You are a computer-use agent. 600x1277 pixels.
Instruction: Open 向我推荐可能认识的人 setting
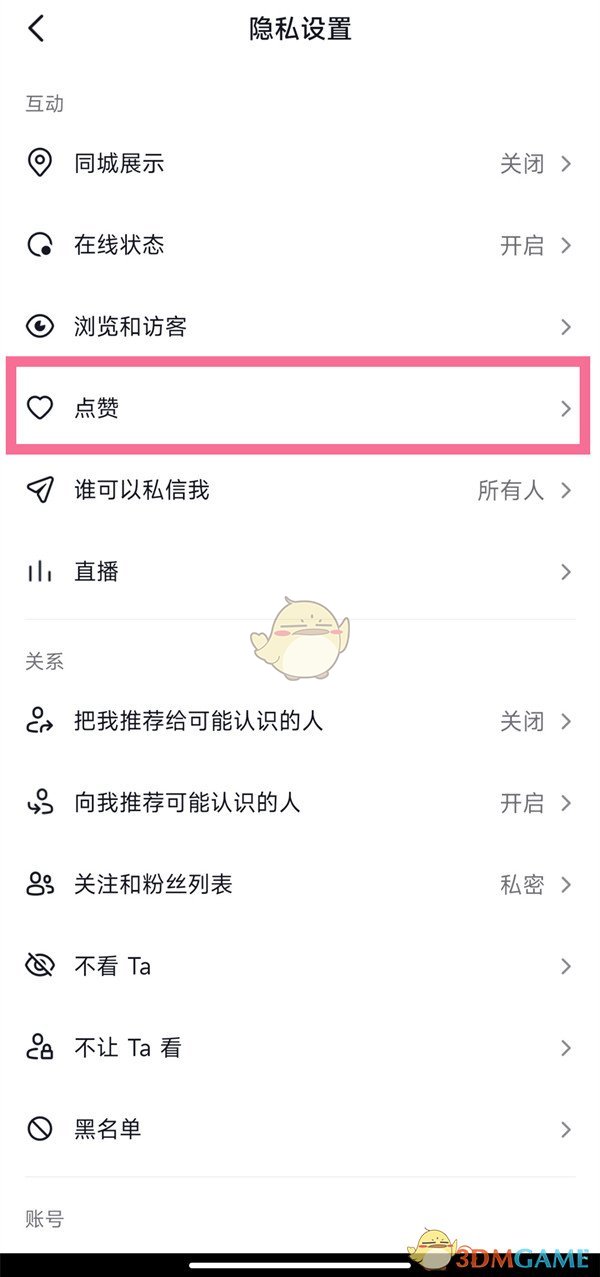click(300, 803)
